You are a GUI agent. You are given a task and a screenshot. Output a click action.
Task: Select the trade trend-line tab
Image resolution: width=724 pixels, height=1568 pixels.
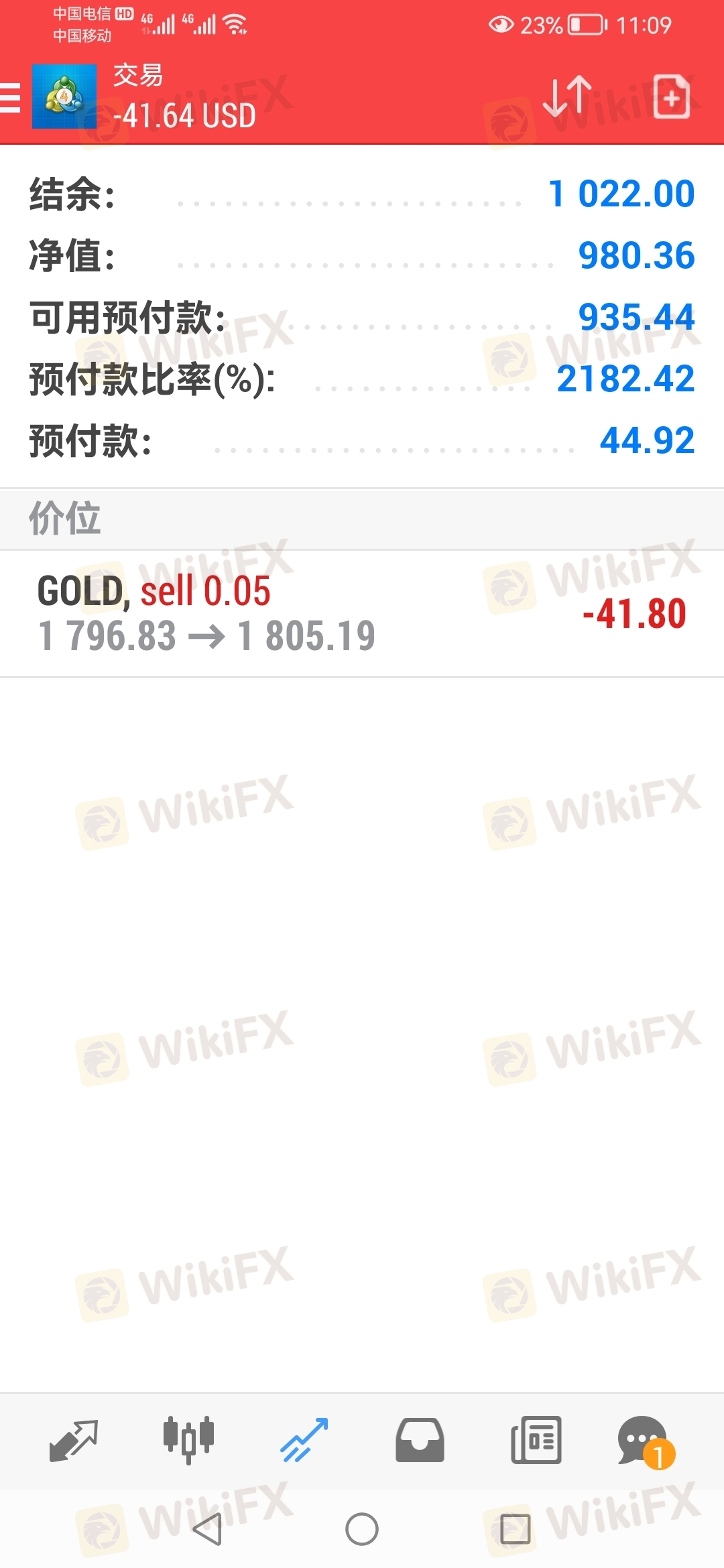coord(304,1441)
